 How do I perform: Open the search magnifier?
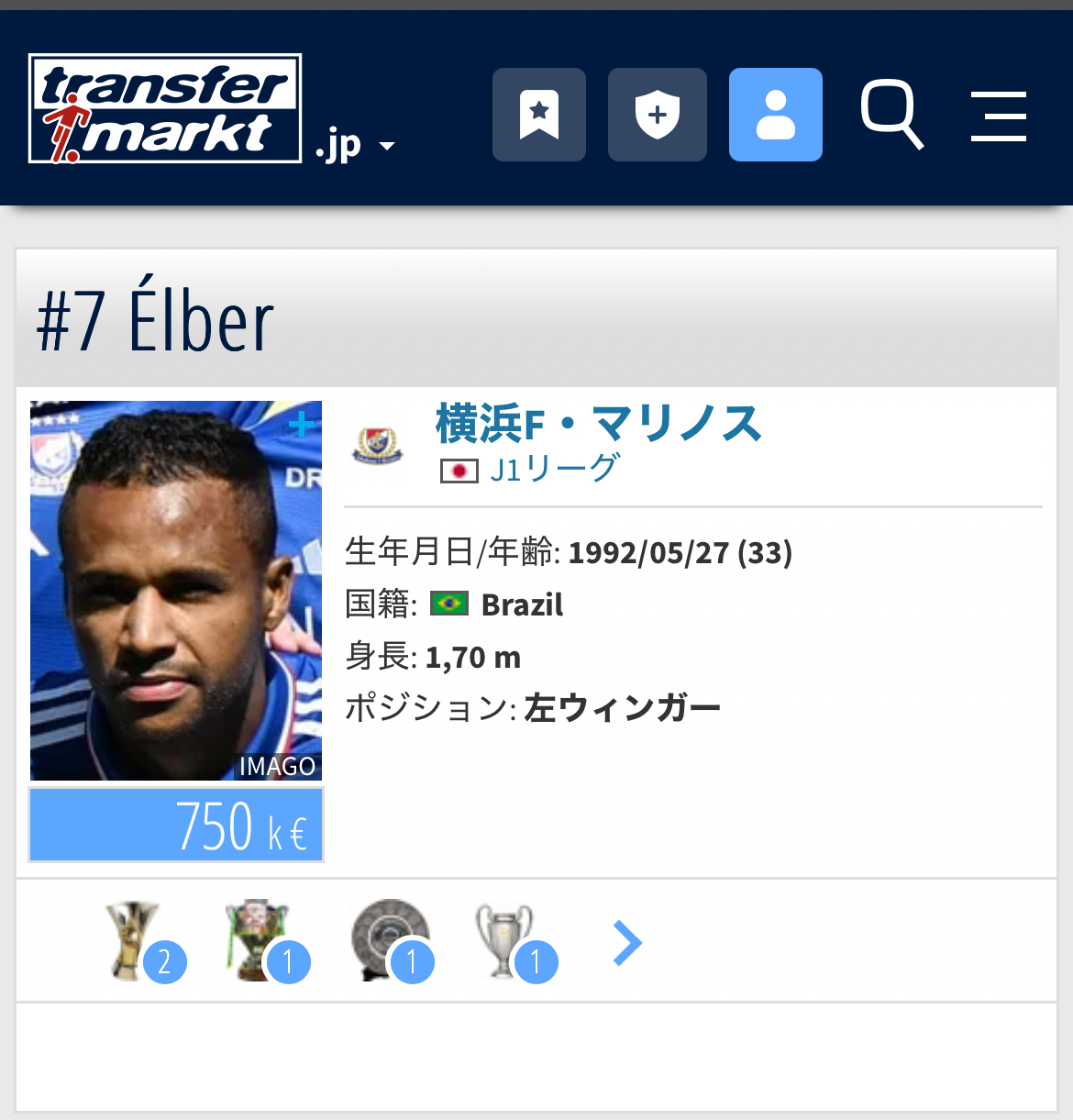pyautogui.click(x=890, y=115)
